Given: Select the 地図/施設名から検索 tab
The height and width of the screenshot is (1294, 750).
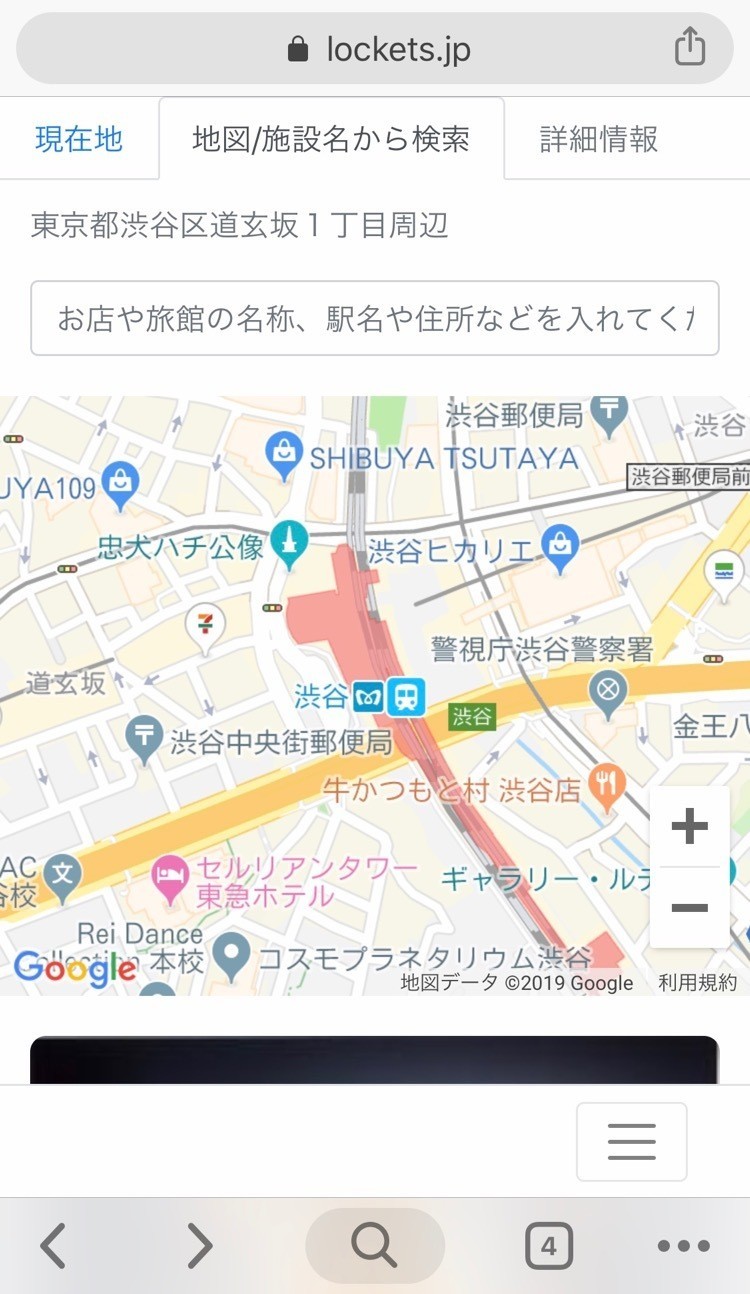Looking at the screenshot, I should 331,138.
